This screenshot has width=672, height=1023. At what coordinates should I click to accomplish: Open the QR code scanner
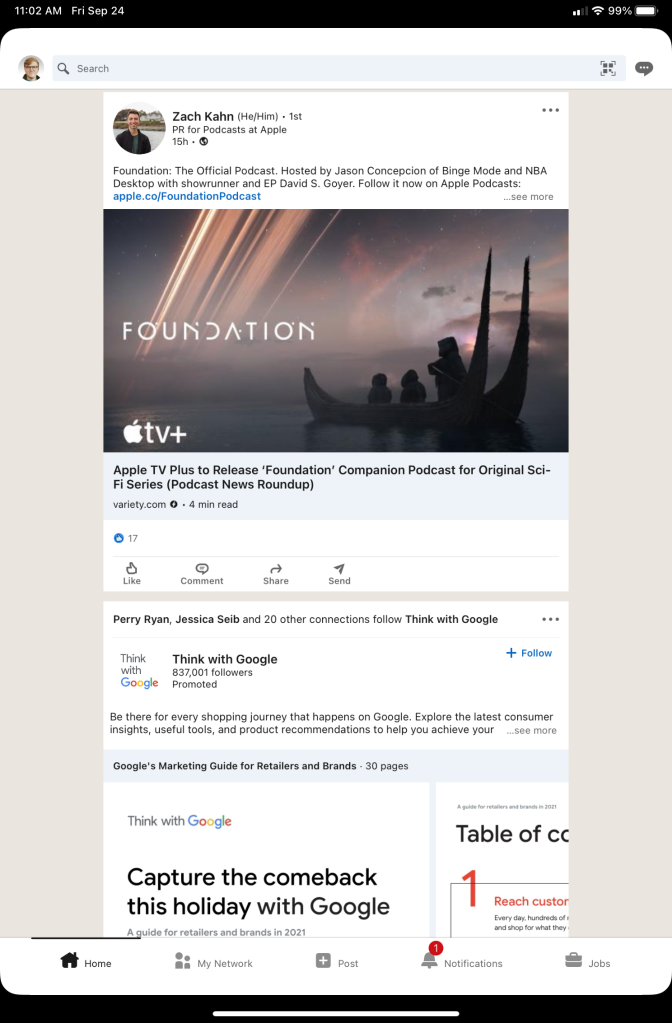pos(607,68)
